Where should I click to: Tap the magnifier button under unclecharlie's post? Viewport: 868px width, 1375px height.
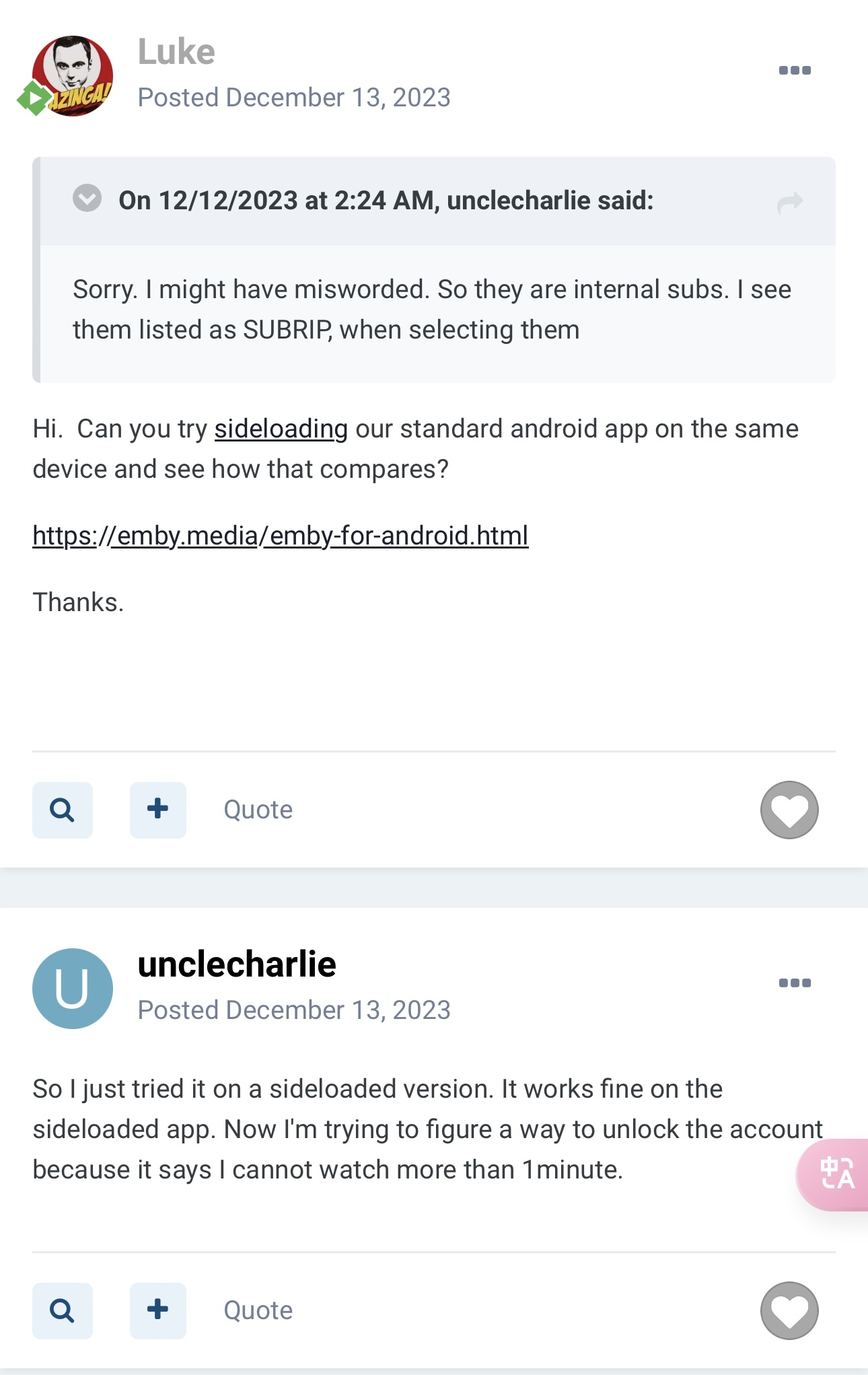pyautogui.click(x=62, y=1310)
